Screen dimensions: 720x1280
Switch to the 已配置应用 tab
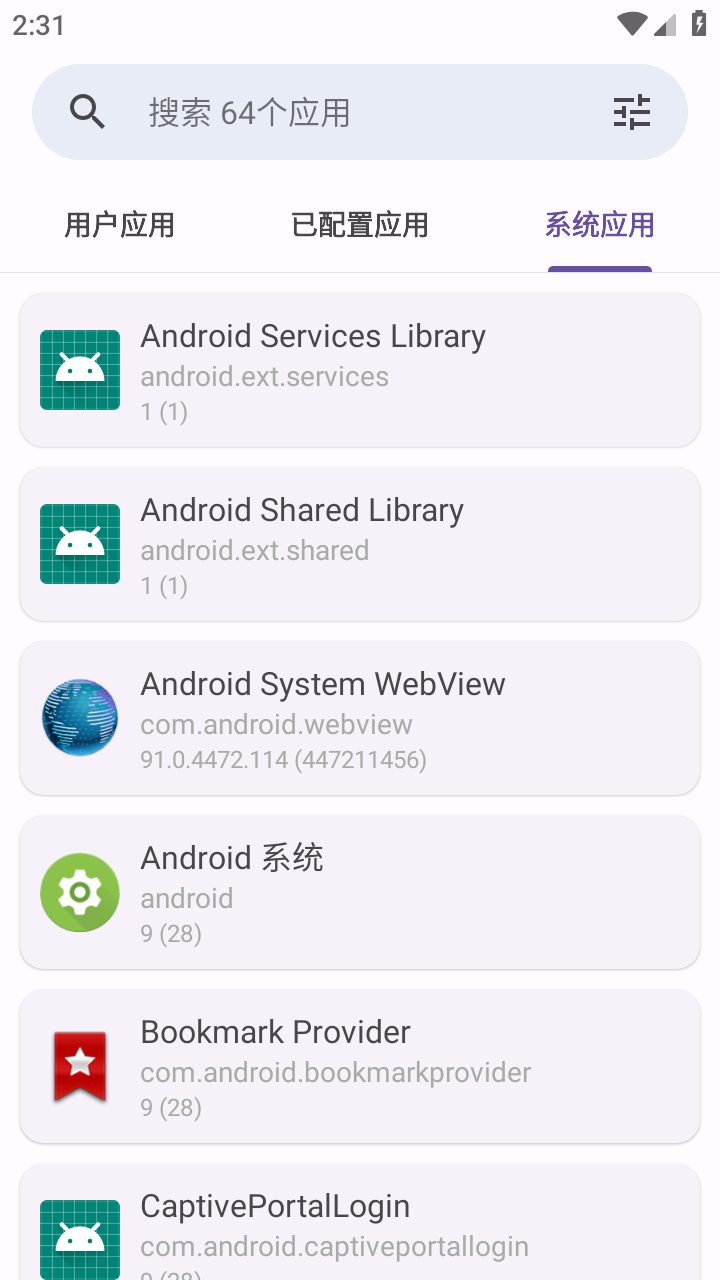360,225
